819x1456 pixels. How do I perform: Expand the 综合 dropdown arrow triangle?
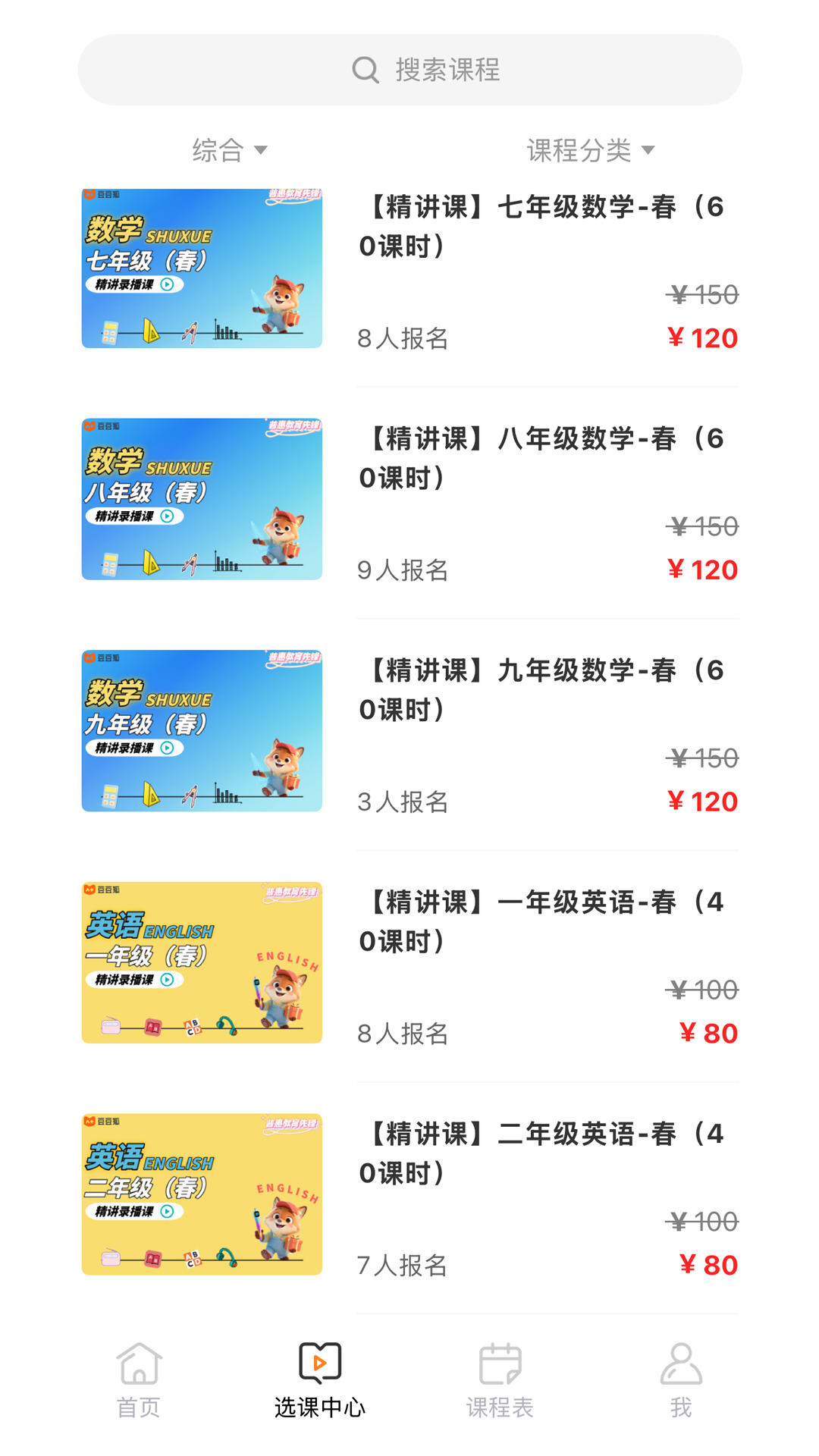pyautogui.click(x=262, y=151)
